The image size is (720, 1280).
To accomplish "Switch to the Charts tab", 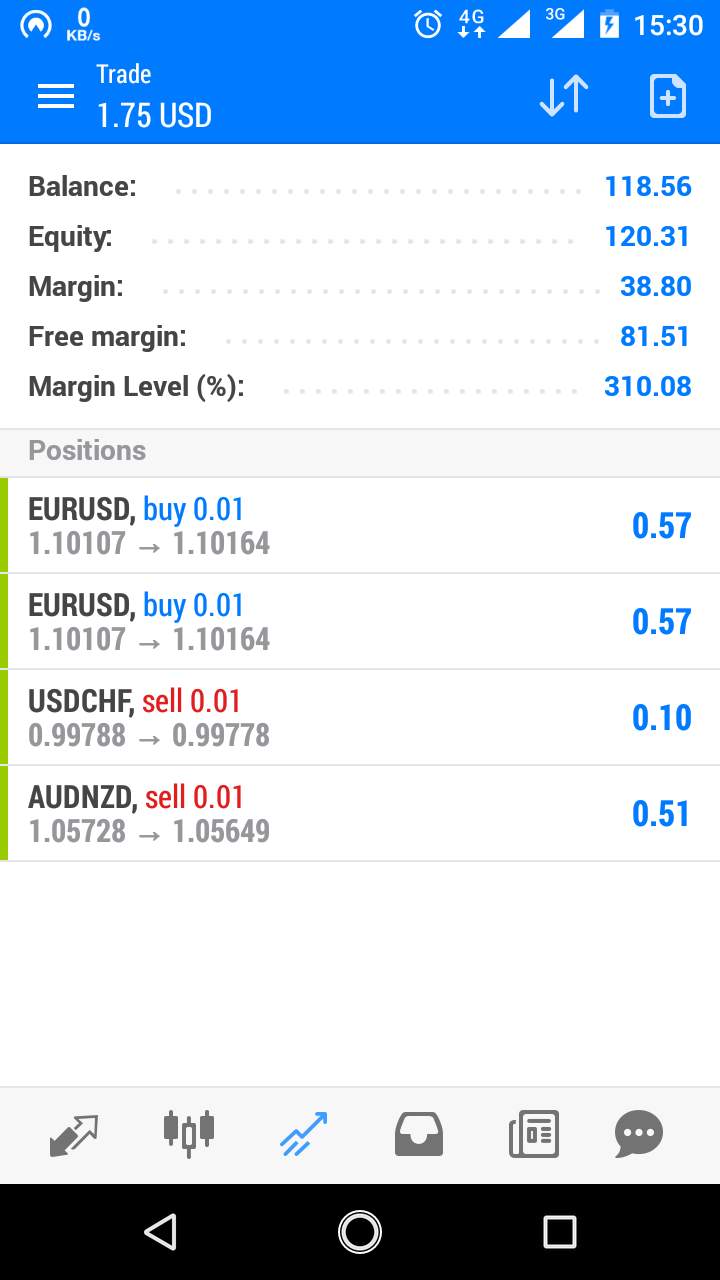I will click(189, 1133).
